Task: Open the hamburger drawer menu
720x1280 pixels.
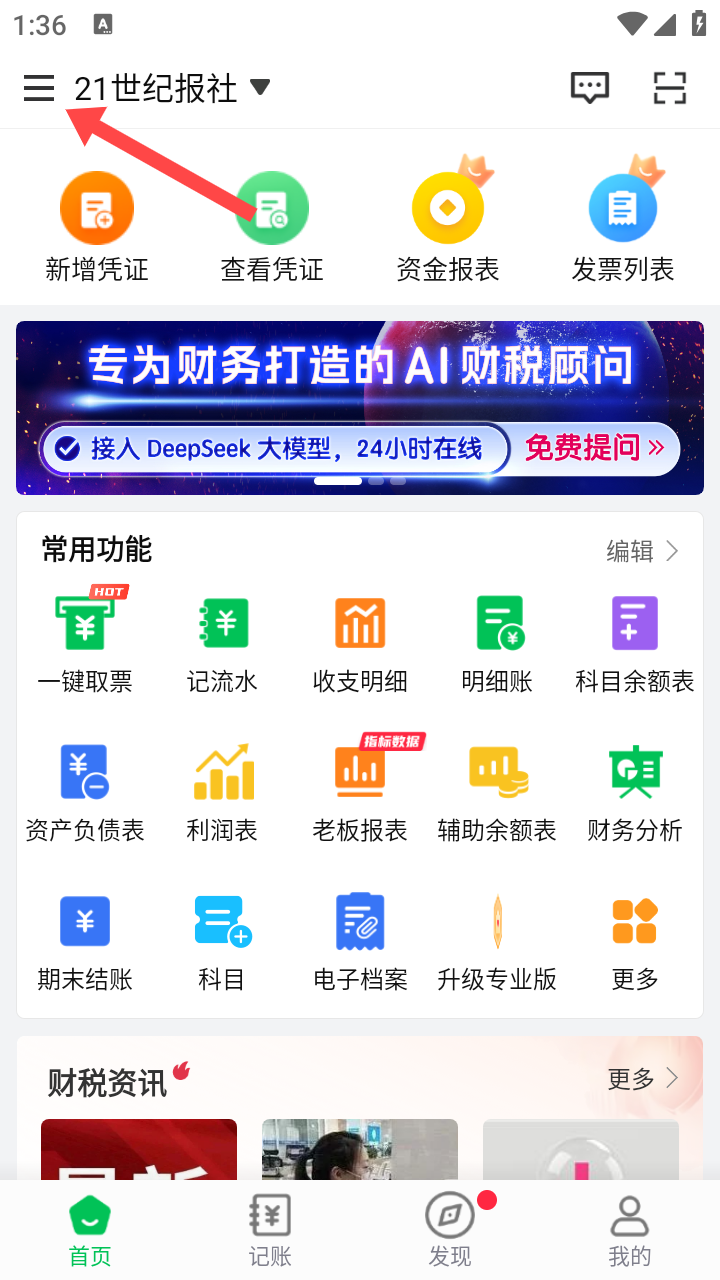Action: [x=39, y=89]
